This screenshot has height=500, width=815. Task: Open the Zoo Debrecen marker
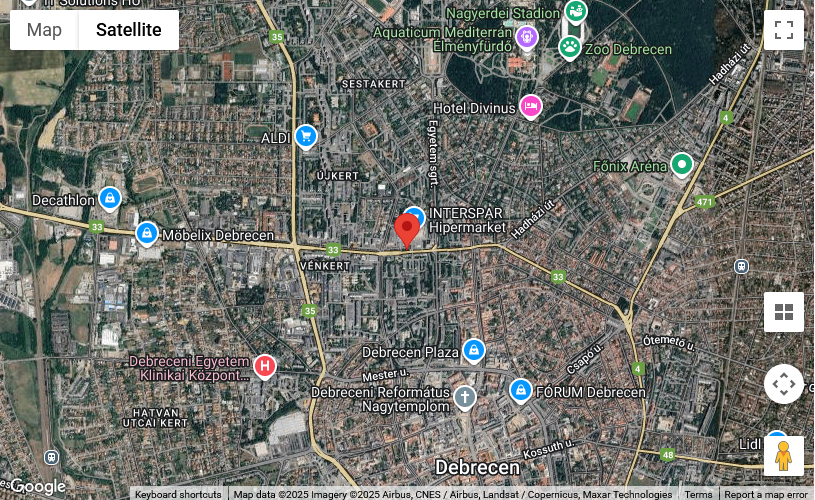pyautogui.click(x=570, y=46)
